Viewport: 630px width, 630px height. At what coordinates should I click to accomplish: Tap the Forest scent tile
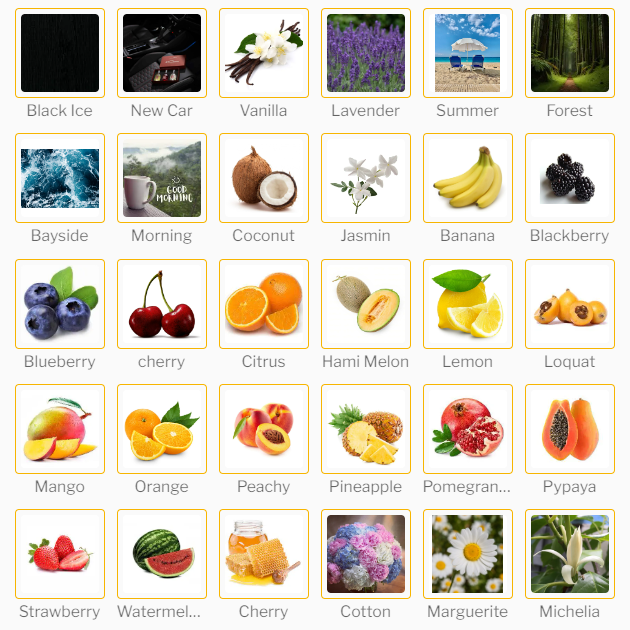click(x=570, y=53)
